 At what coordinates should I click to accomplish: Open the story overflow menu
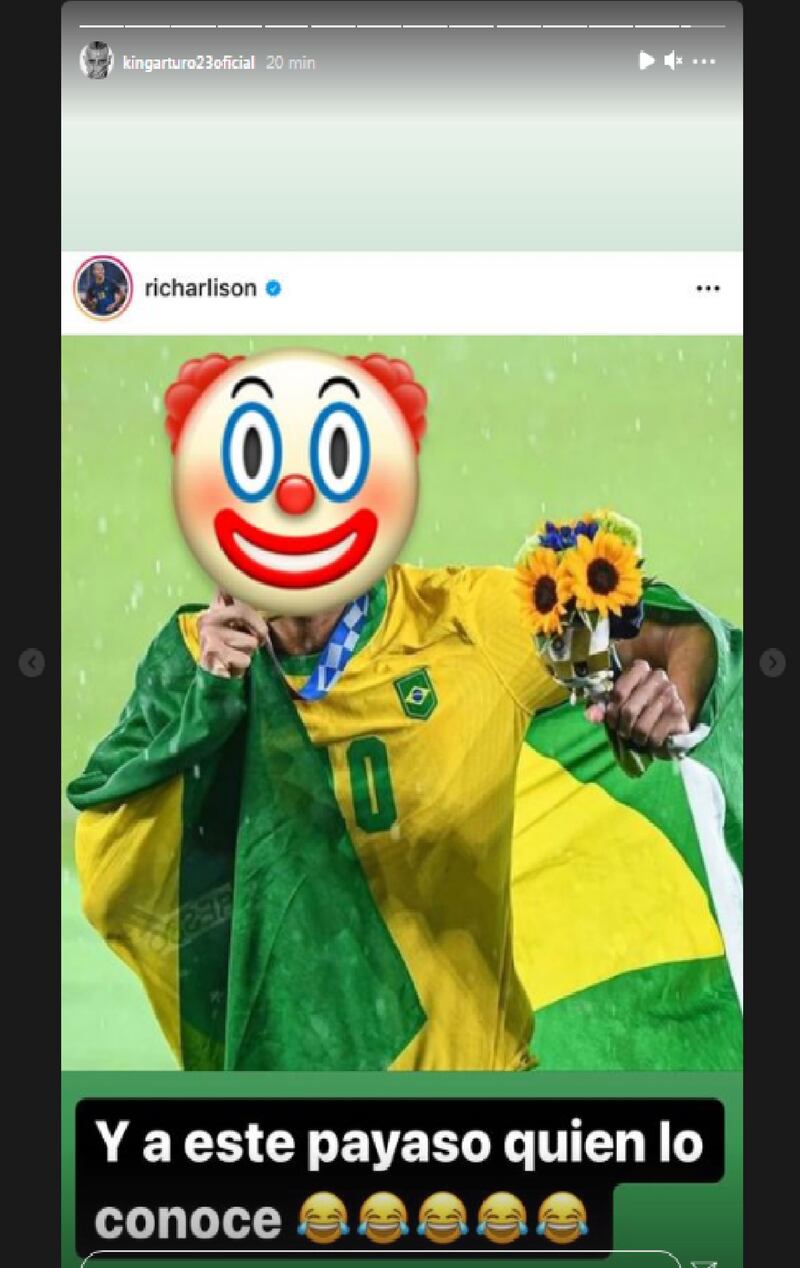click(x=704, y=61)
